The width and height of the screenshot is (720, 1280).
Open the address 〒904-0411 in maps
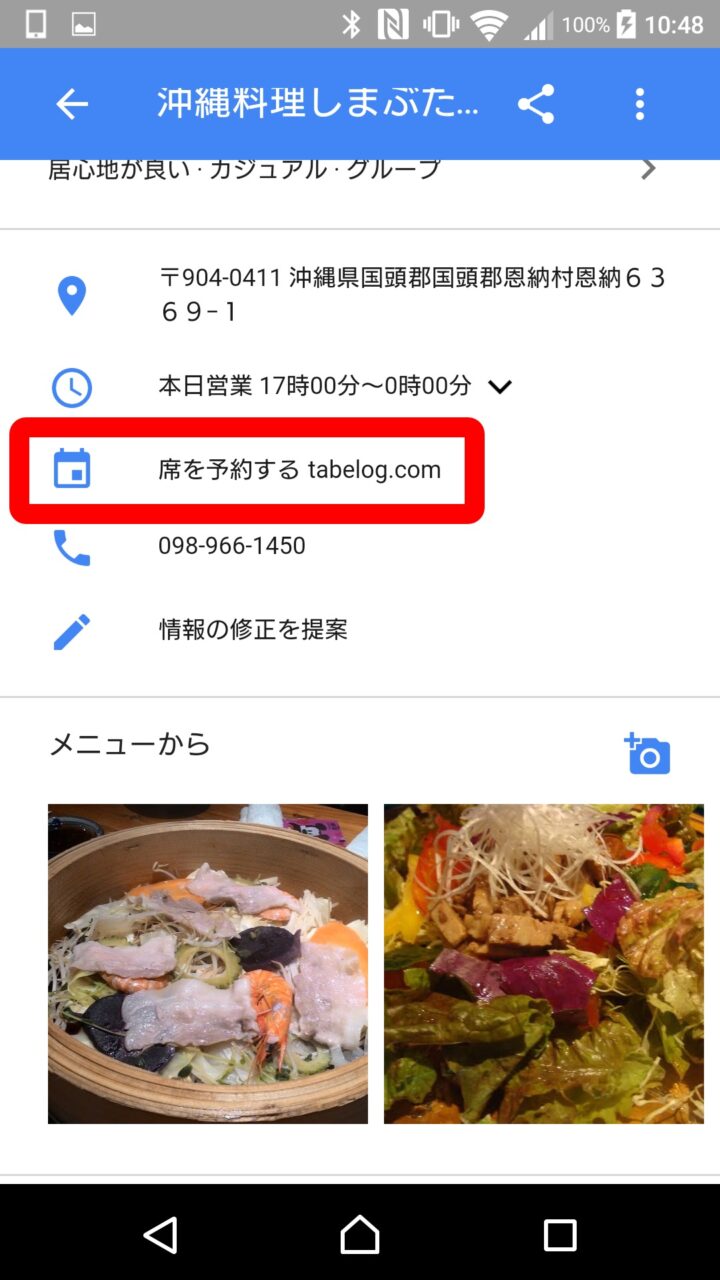[x=410, y=295]
